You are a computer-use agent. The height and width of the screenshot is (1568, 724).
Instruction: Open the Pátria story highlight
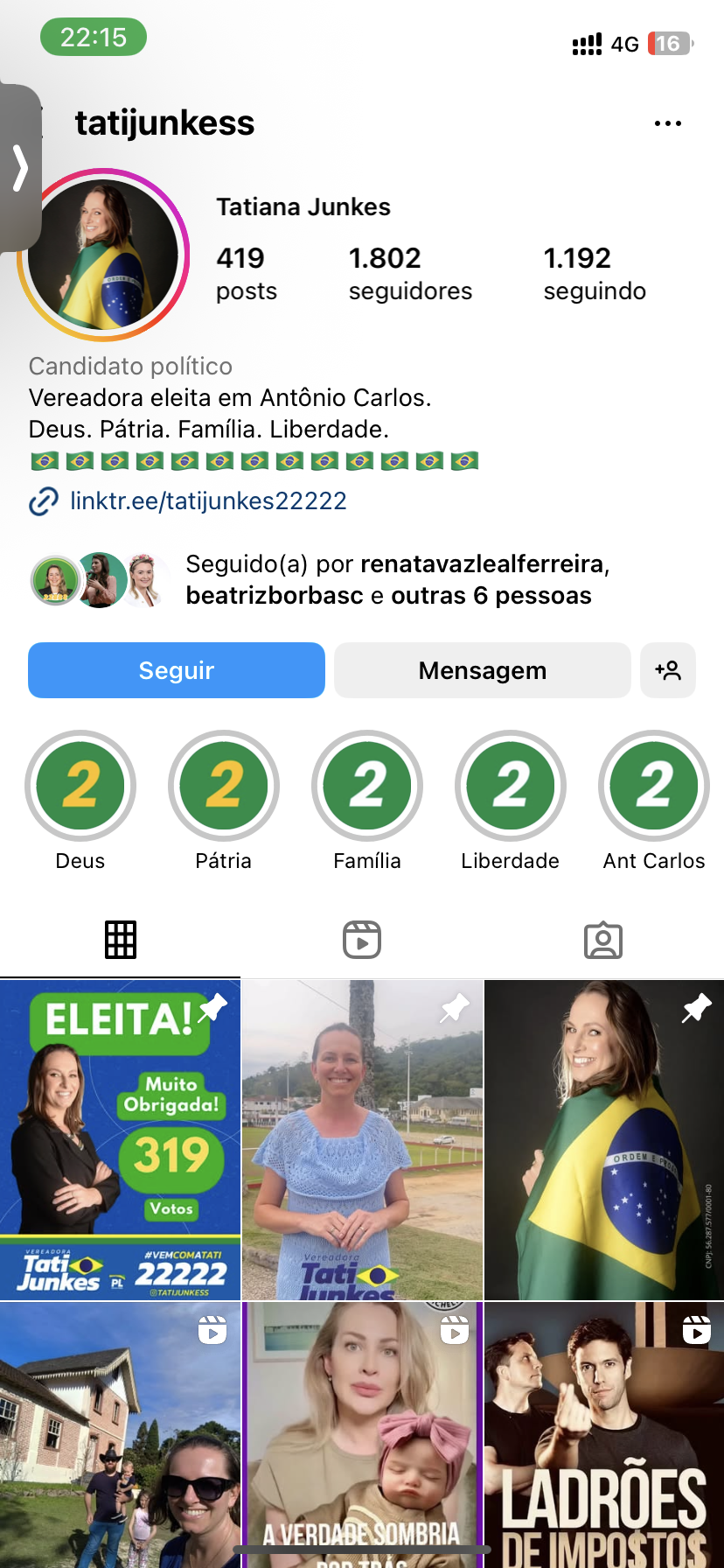tap(224, 786)
